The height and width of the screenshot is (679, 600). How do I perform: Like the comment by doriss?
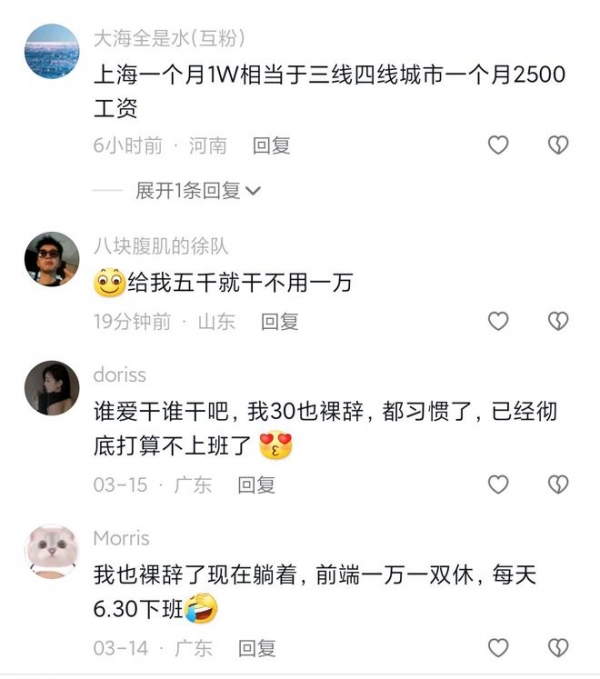coord(498,485)
